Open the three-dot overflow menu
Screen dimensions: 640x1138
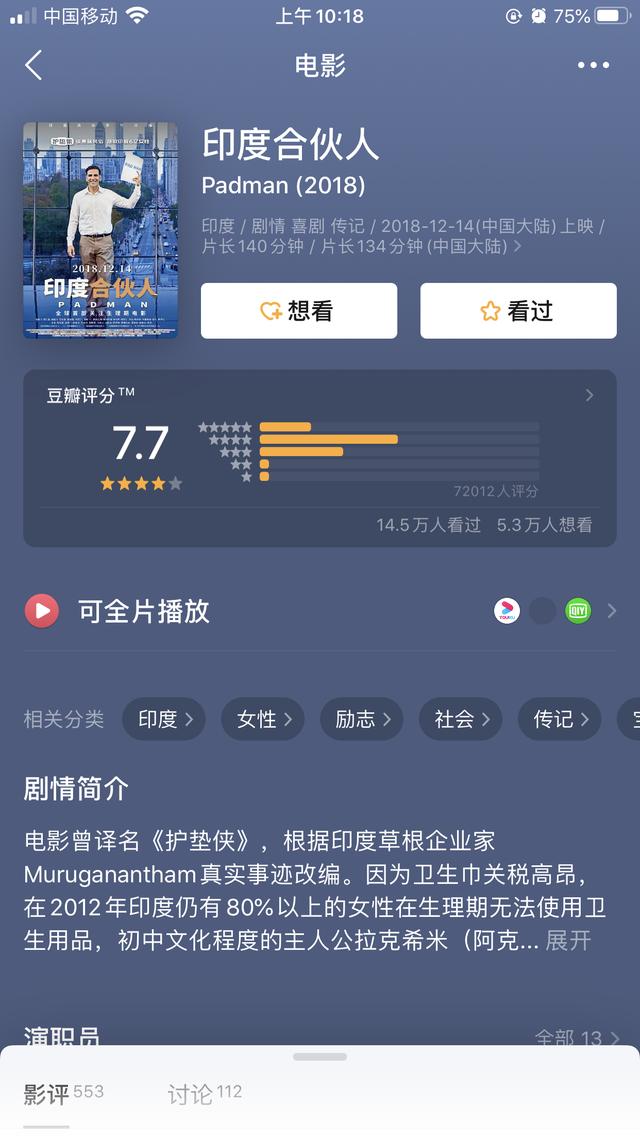[x=593, y=66]
